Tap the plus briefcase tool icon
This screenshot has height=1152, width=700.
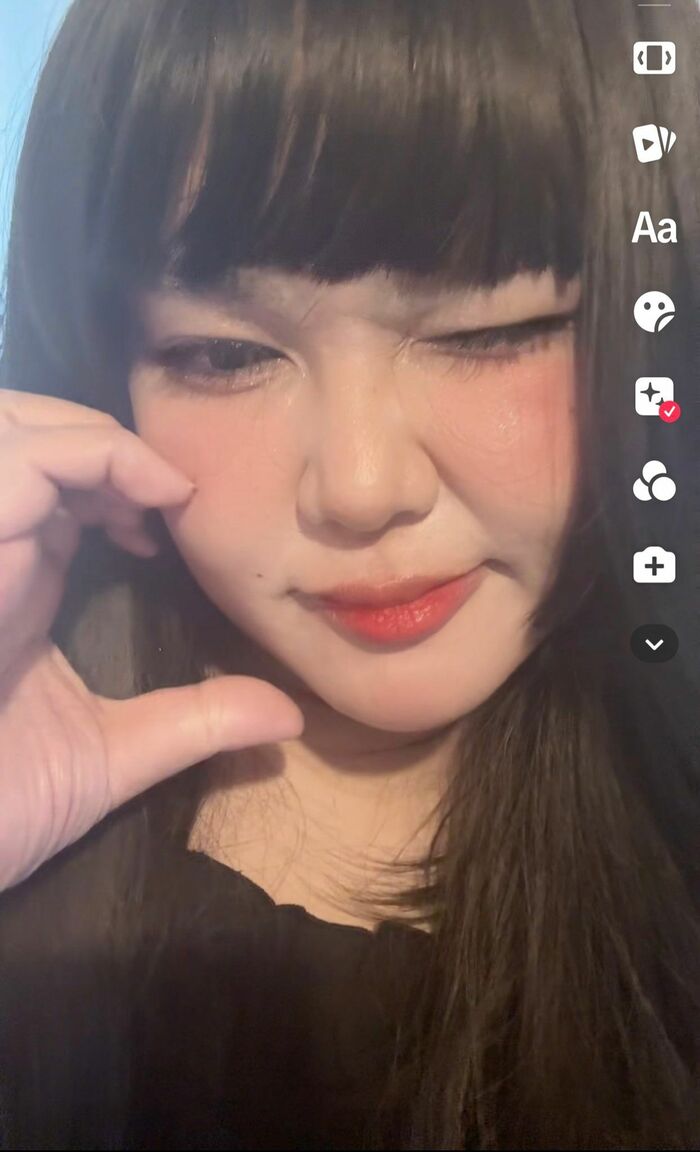coord(654,566)
